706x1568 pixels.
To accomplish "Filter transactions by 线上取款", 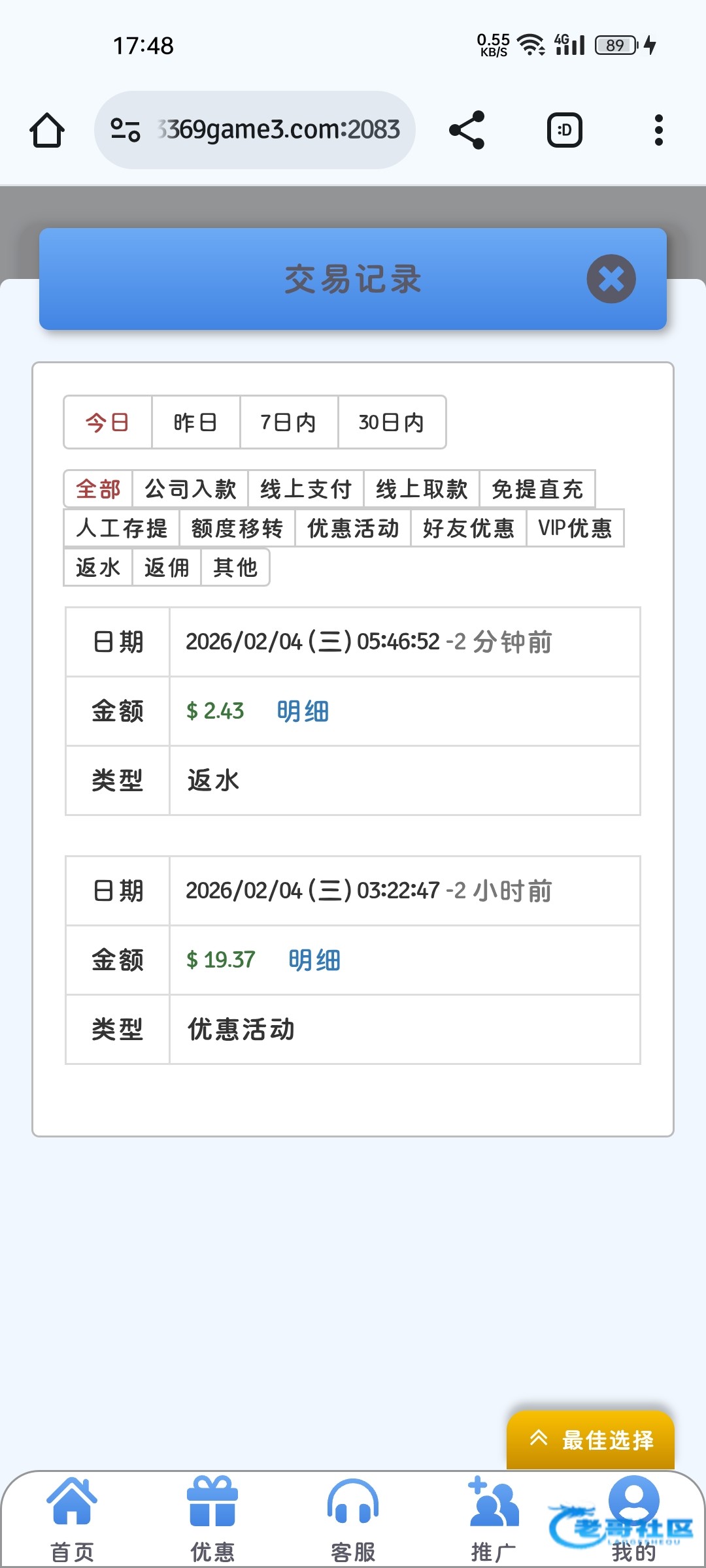I will click(422, 489).
